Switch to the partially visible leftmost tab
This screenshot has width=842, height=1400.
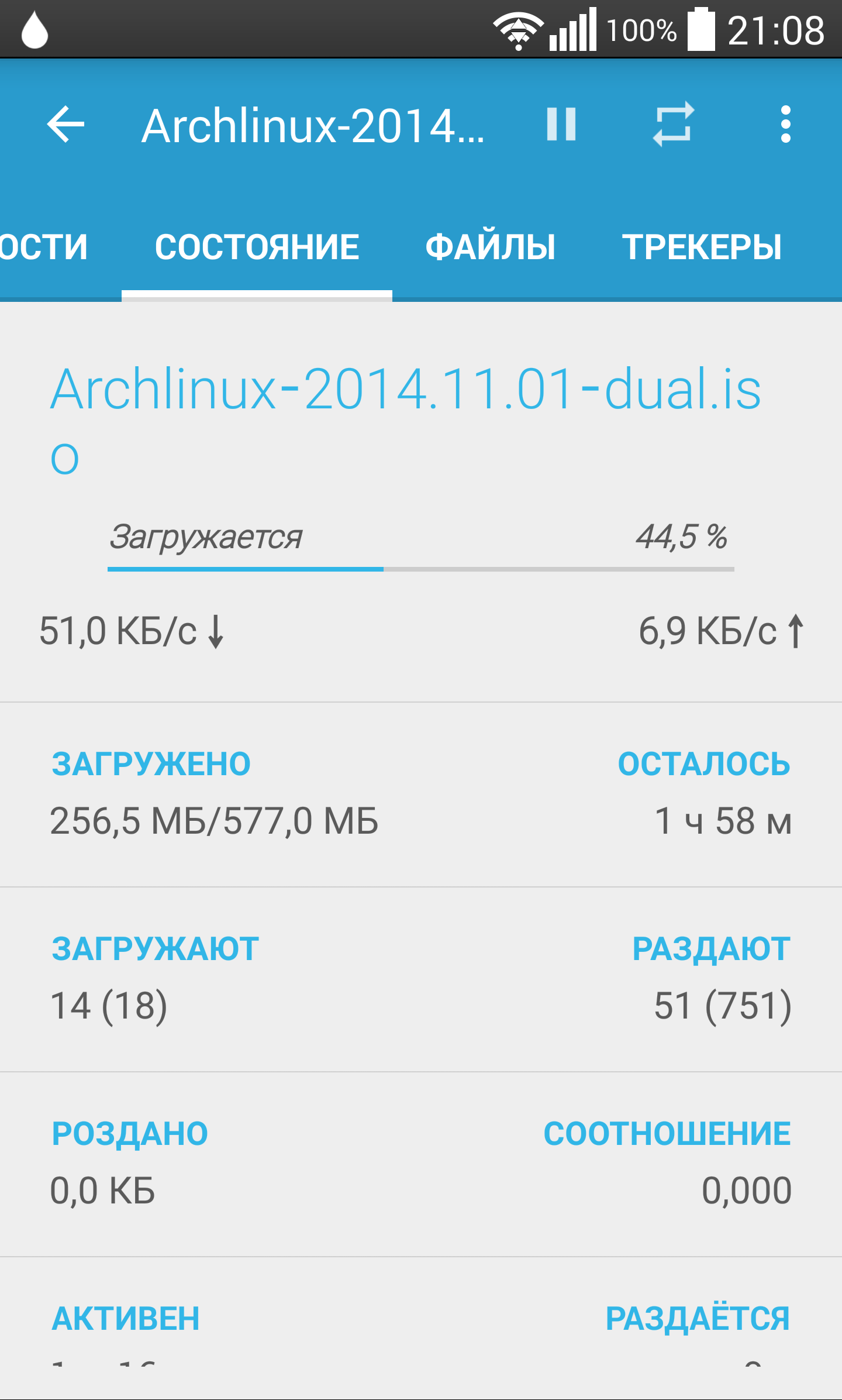(44, 246)
